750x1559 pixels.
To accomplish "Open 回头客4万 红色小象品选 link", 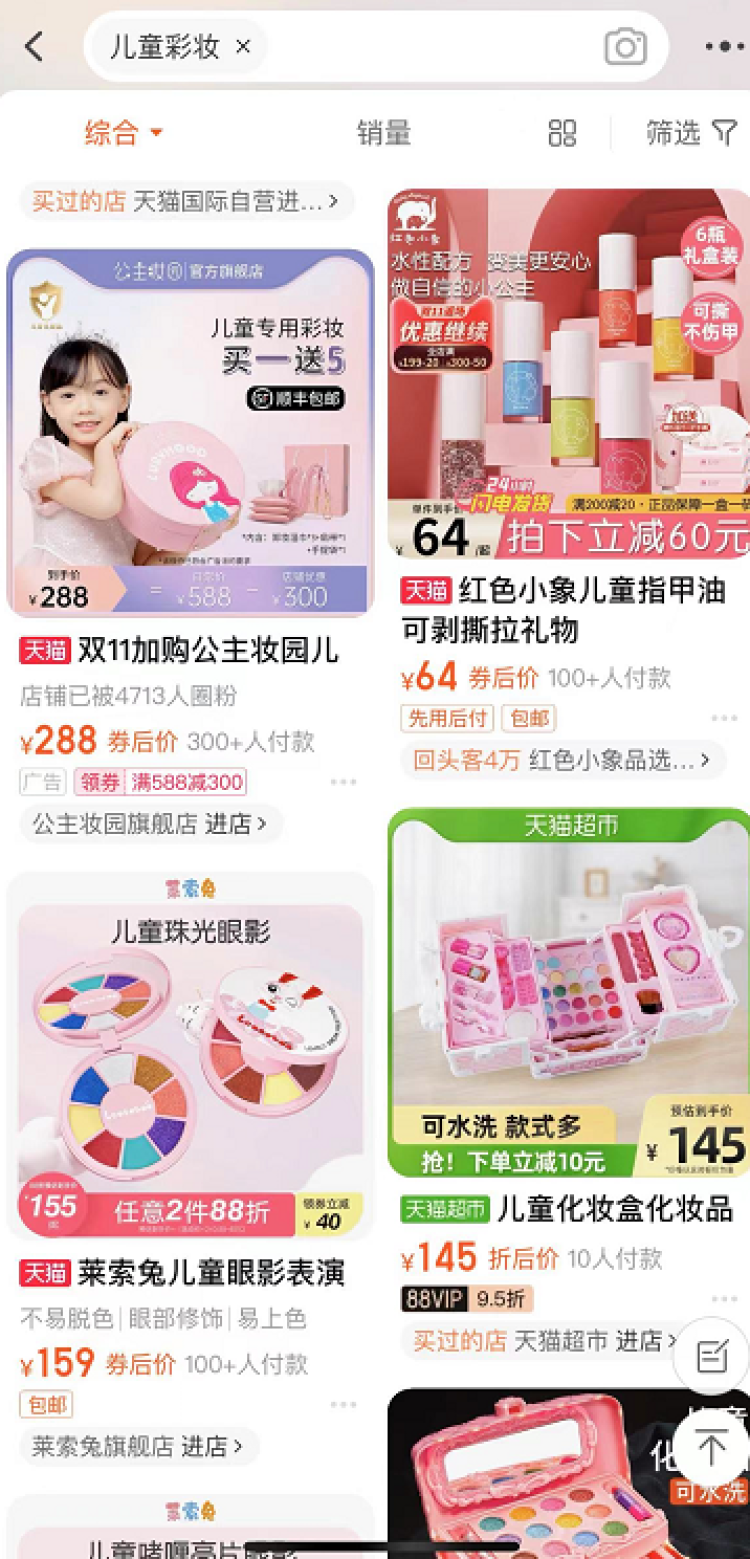I will pos(563,760).
